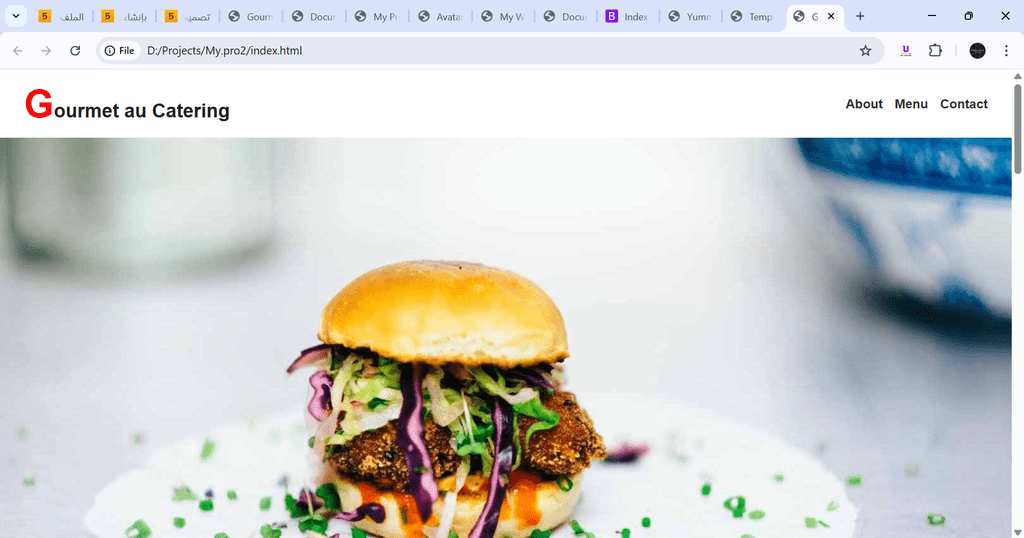Open the Contact link
Image resolution: width=1024 pixels, height=538 pixels.
tap(963, 104)
